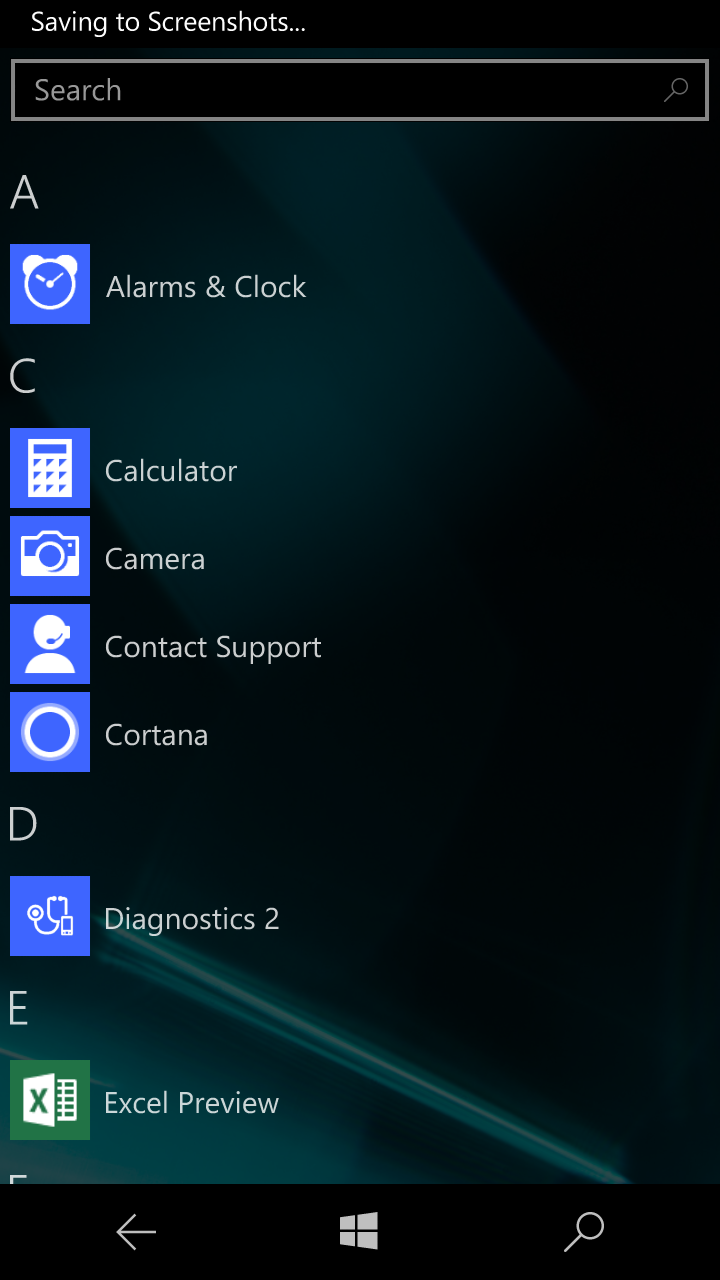The height and width of the screenshot is (1280, 720).
Task: Tap the Search field at the top
Action: pos(360,90)
